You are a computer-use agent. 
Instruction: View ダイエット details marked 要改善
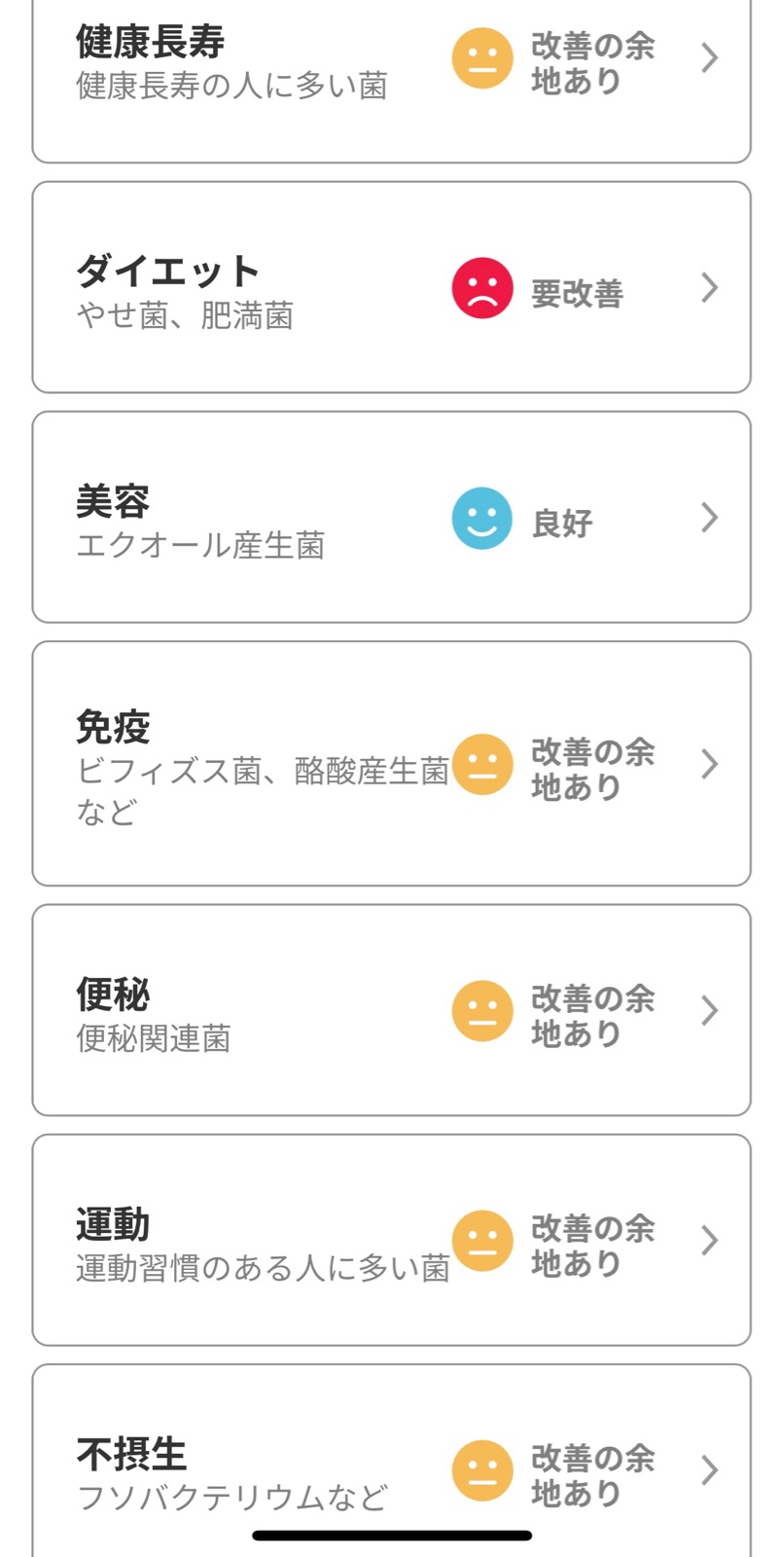coord(391,288)
